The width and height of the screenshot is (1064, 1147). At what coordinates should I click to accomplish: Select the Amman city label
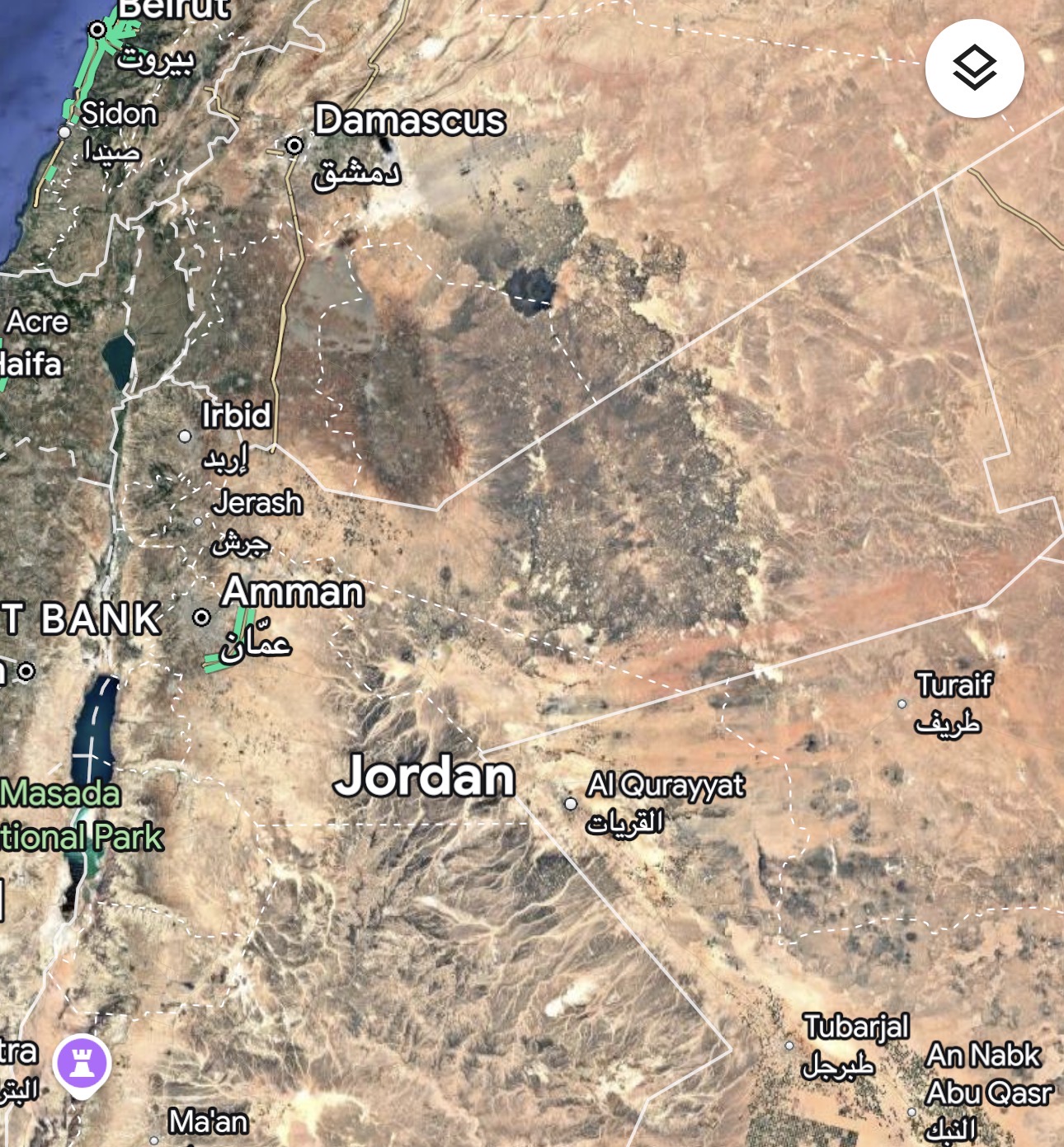(x=293, y=593)
